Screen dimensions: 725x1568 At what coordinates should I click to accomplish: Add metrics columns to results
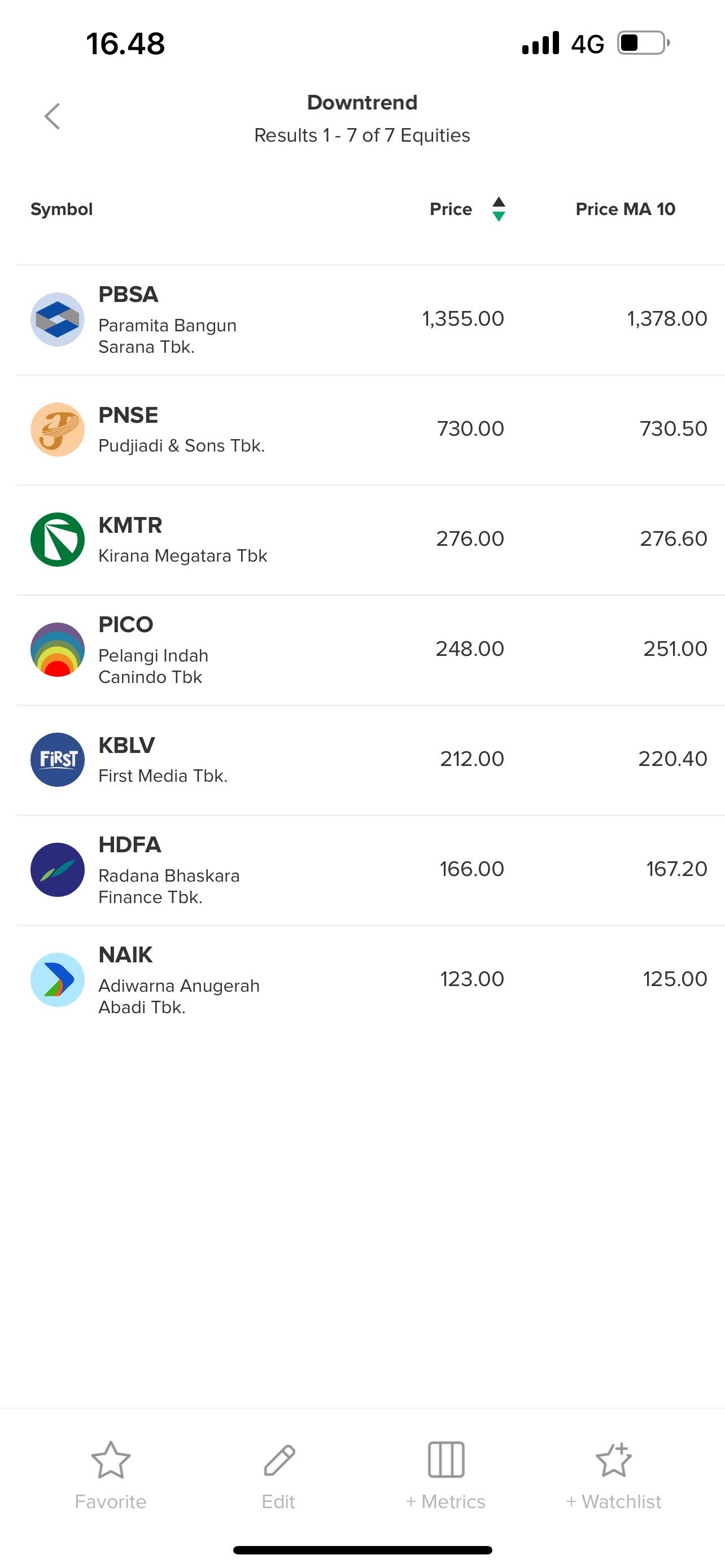[446, 1475]
